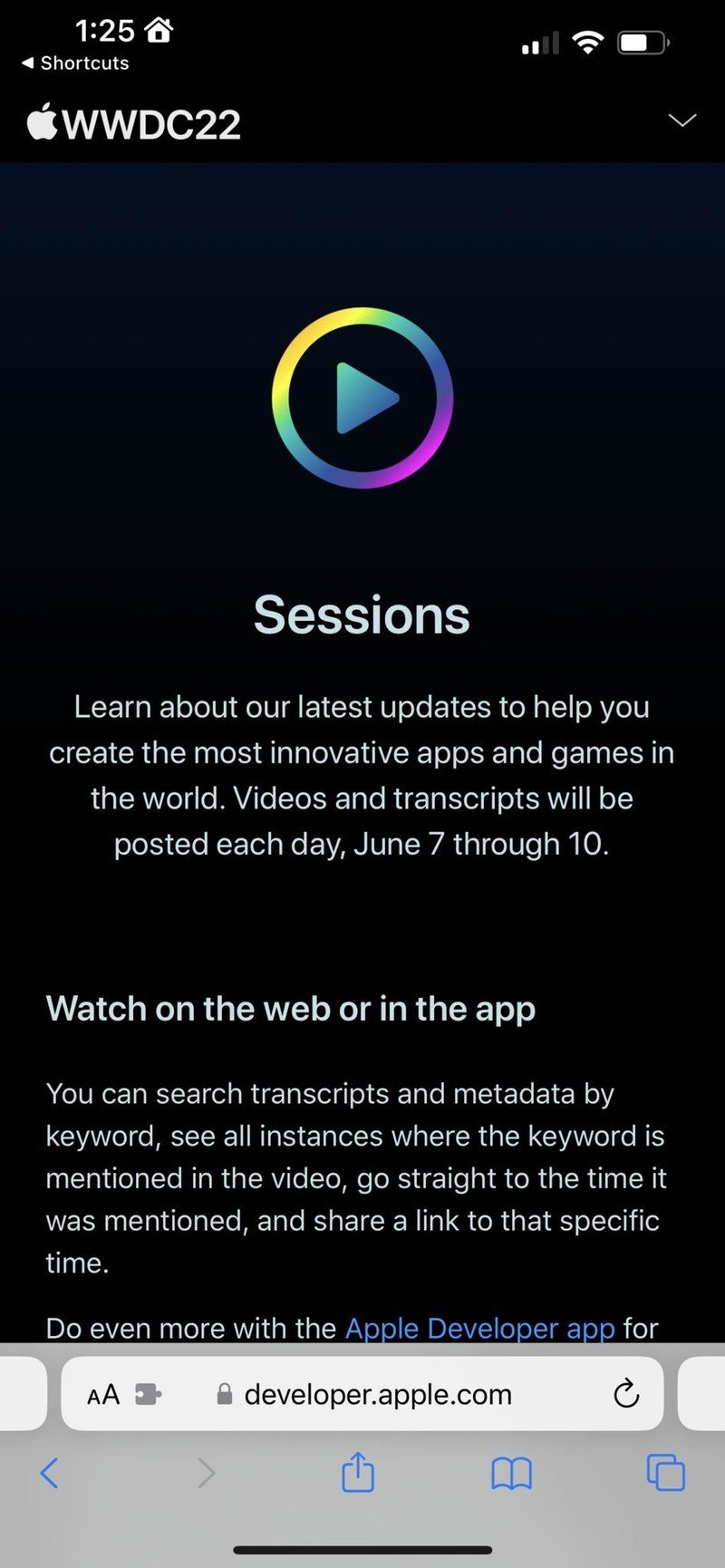The image size is (725, 1568).
Task: Open the WWDC22 logo link
Action: click(134, 124)
